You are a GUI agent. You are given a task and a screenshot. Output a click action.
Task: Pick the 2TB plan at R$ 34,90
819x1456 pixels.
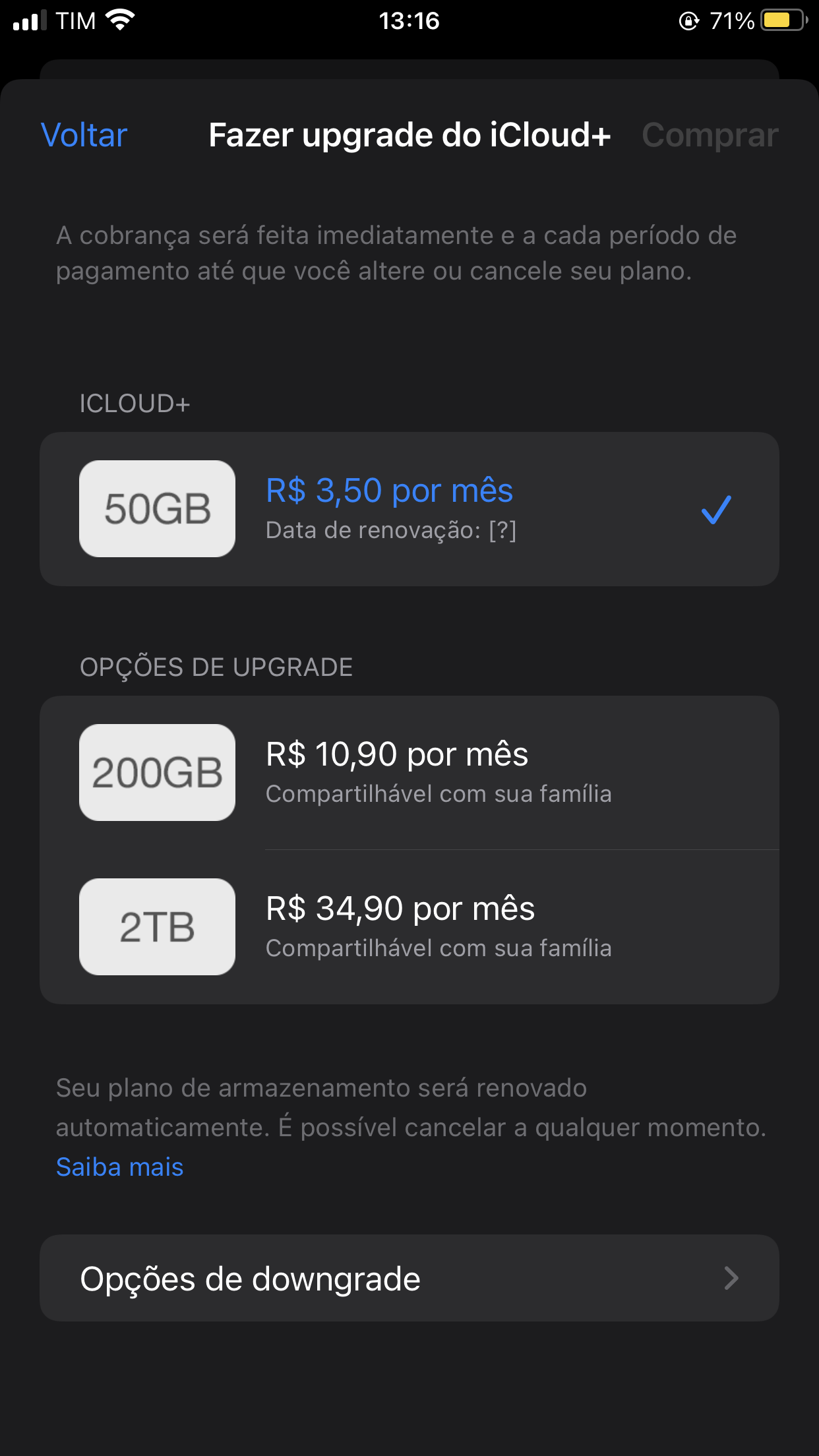409,926
